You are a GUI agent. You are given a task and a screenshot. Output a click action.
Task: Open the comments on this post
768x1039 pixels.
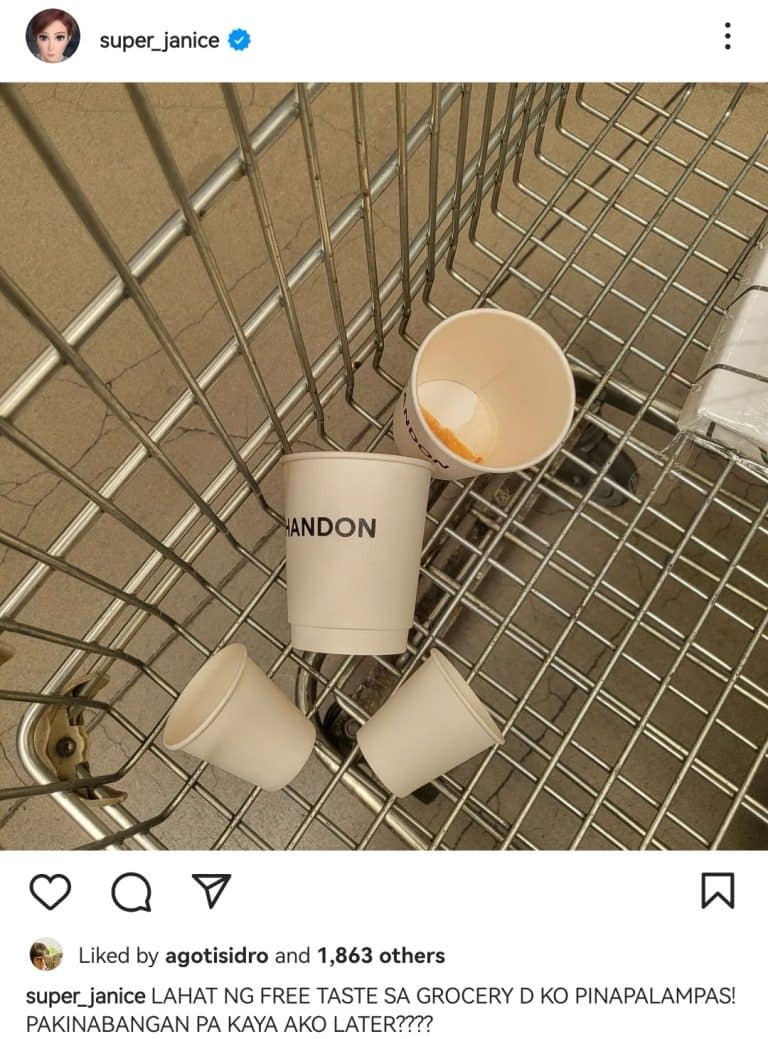click(x=130, y=890)
